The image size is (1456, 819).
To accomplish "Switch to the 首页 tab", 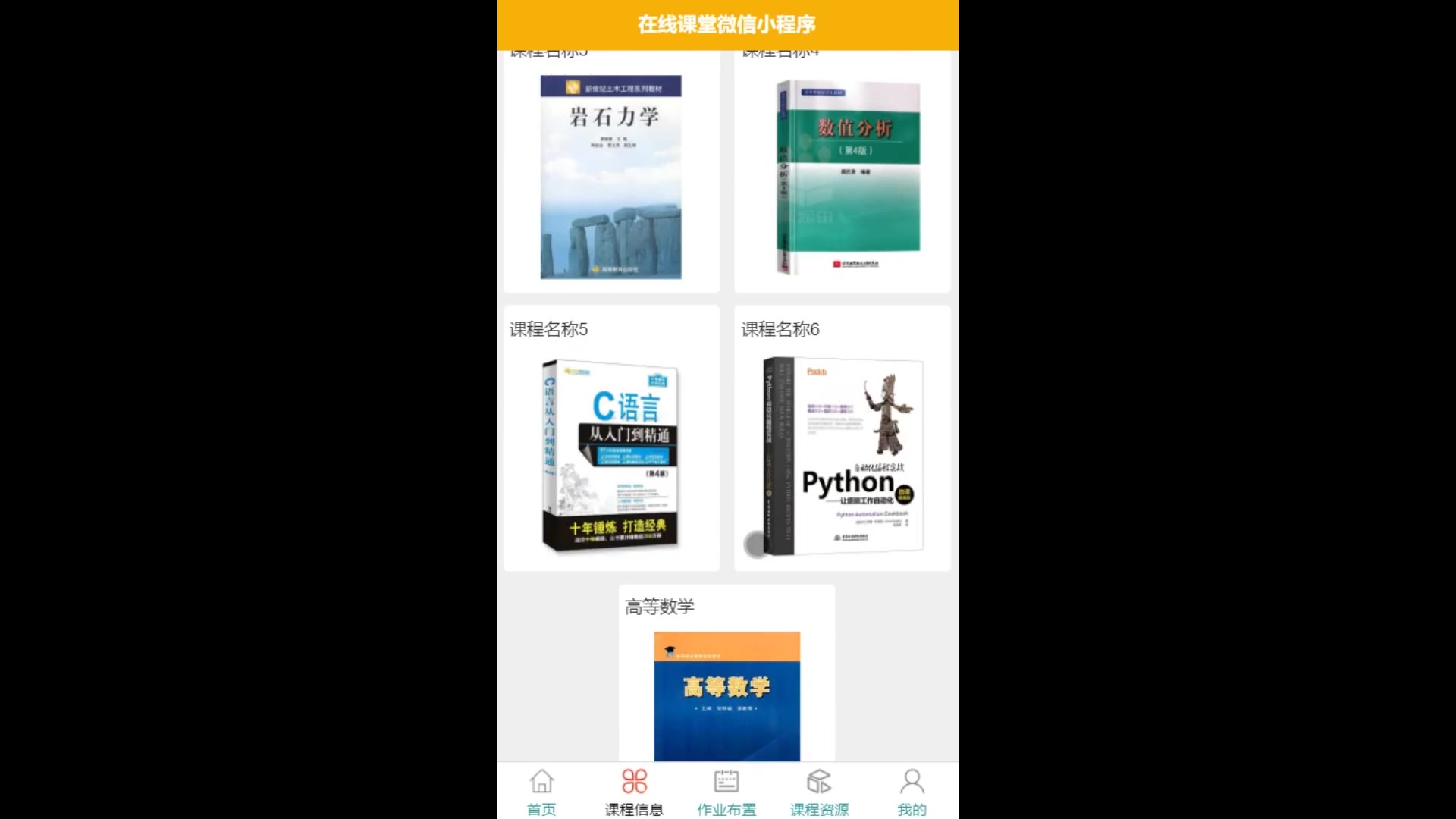I will (541, 792).
